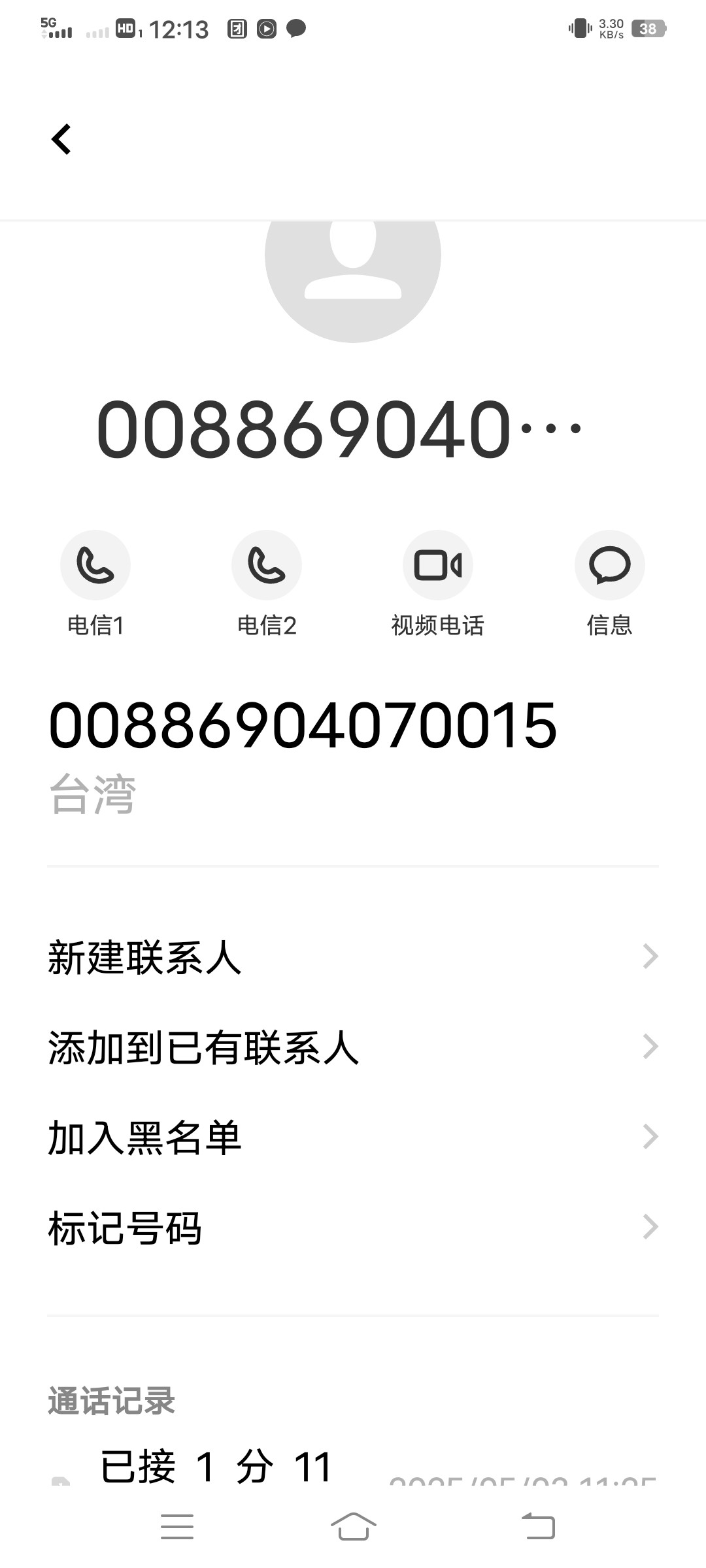This screenshot has height=1568, width=706.
Task: Start a 视频电话 video call
Action: (438, 566)
